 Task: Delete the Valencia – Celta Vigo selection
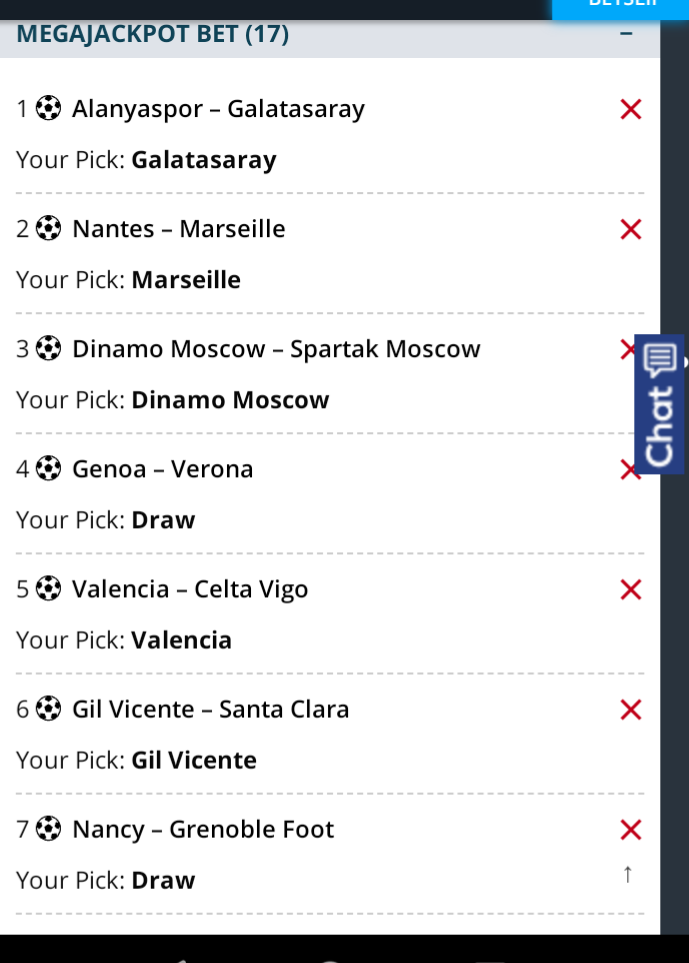point(631,590)
